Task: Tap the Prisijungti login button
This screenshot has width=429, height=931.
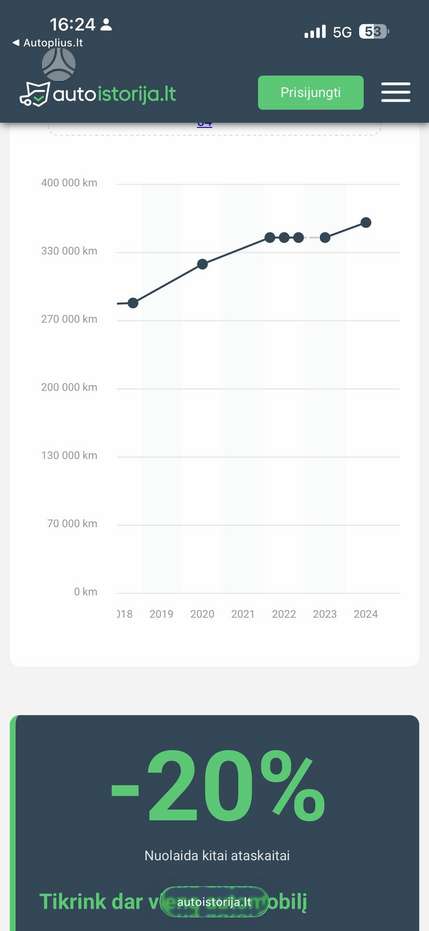Action: coord(310,93)
